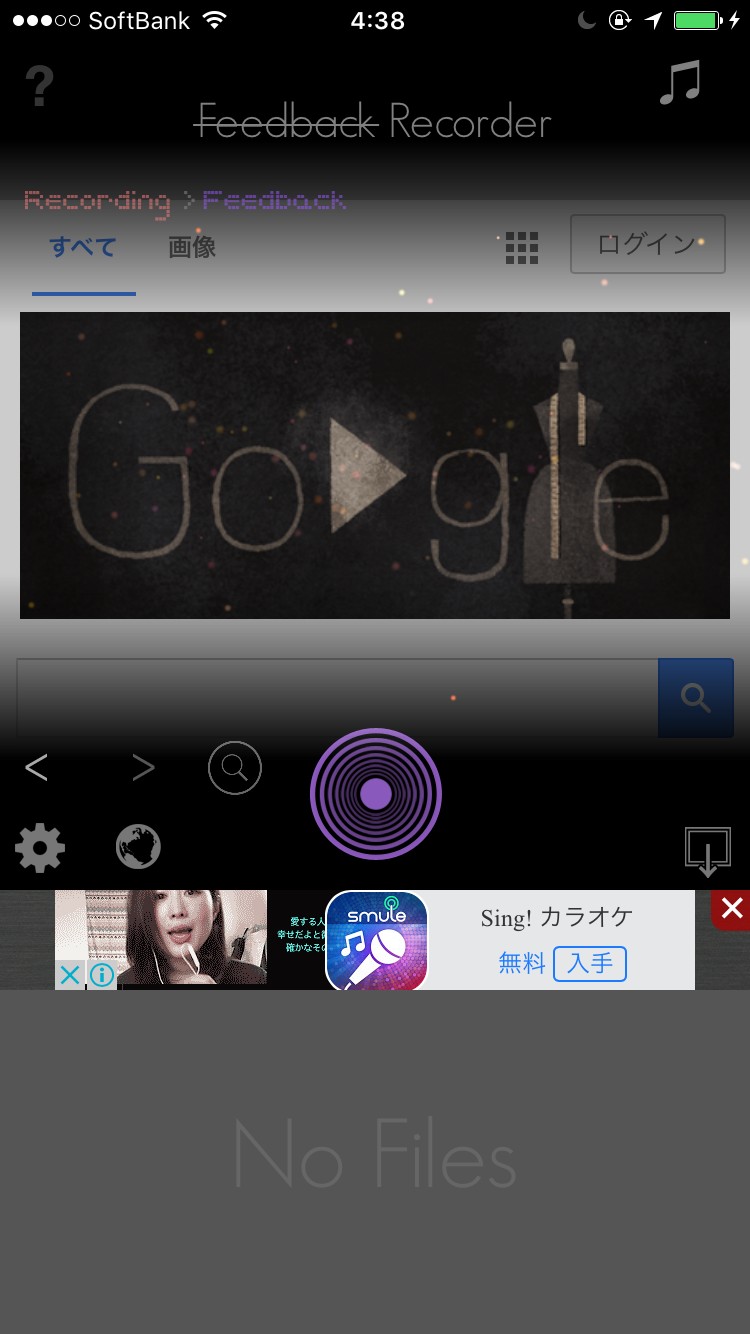Go forward in the browser
This screenshot has height=1334, width=750.
point(144,768)
